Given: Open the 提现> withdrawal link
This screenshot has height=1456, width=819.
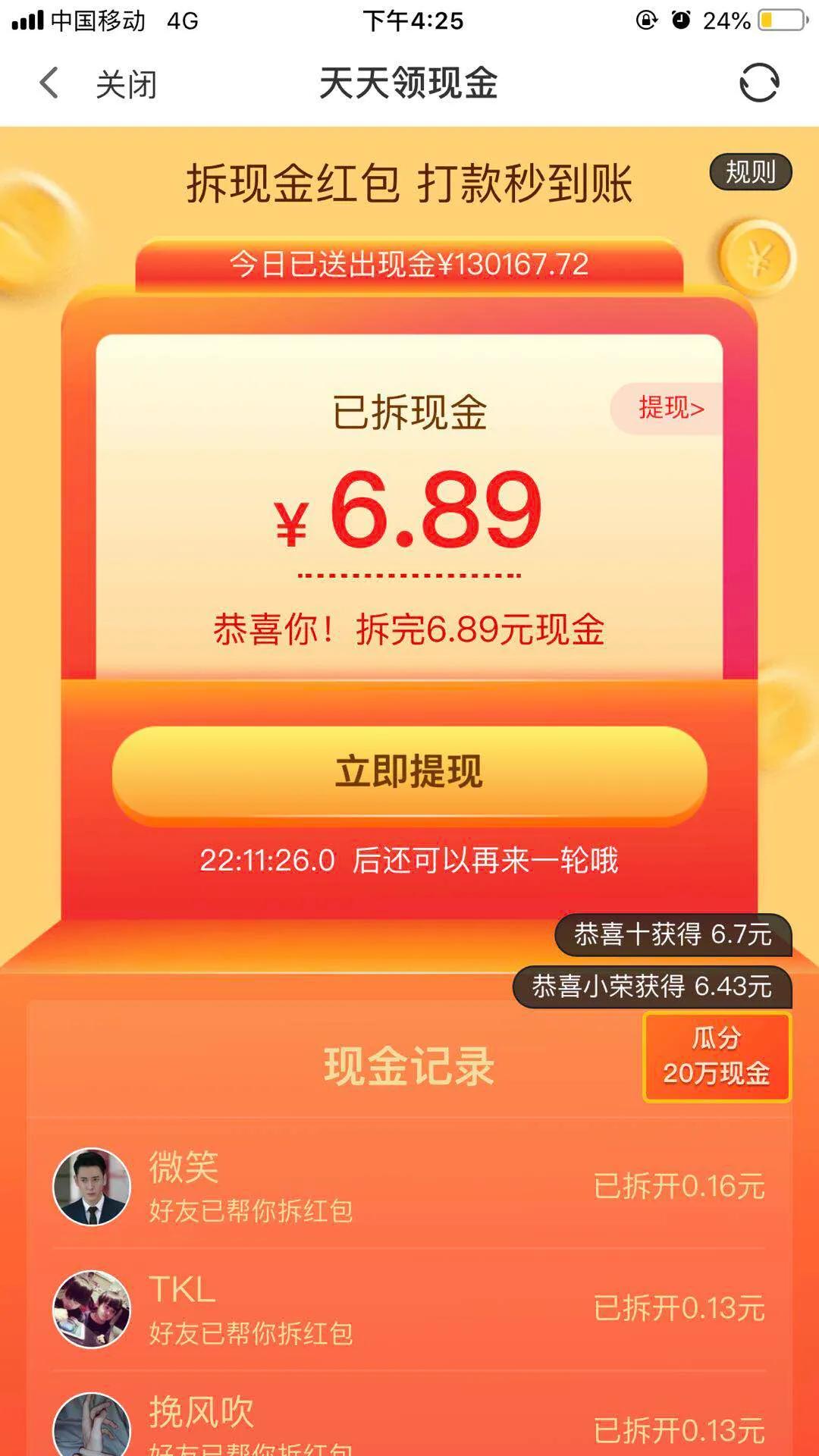Looking at the screenshot, I should [670, 409].
